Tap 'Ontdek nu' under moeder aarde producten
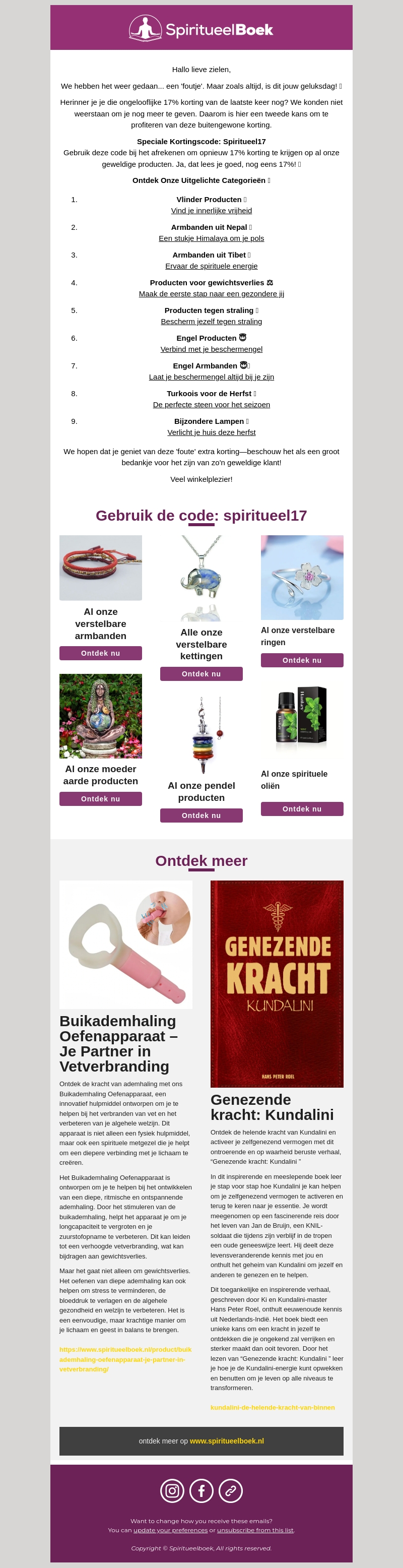The width and height of the screenshot is (403, 1568). coord(100,798)
